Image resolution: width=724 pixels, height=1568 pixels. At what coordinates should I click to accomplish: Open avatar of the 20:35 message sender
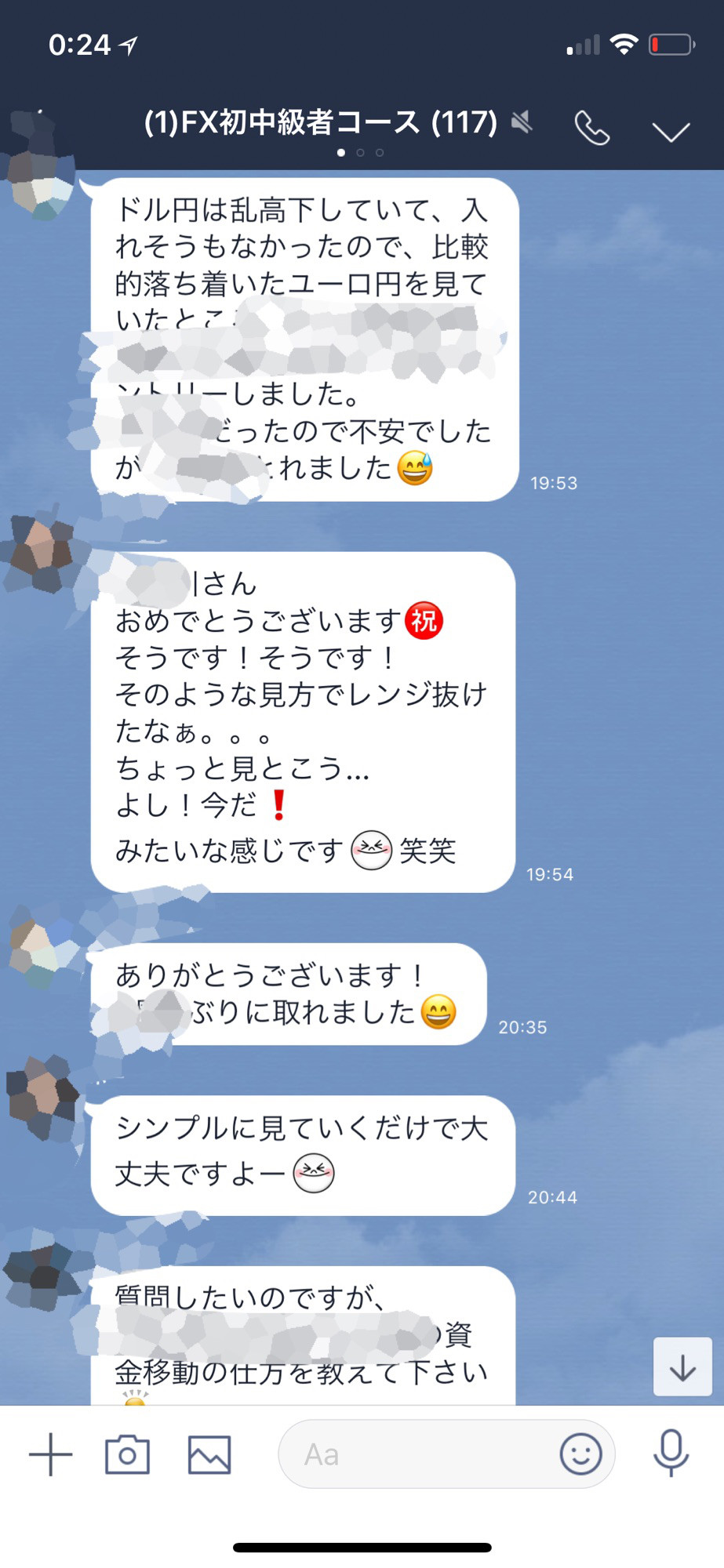pos(38,947)
